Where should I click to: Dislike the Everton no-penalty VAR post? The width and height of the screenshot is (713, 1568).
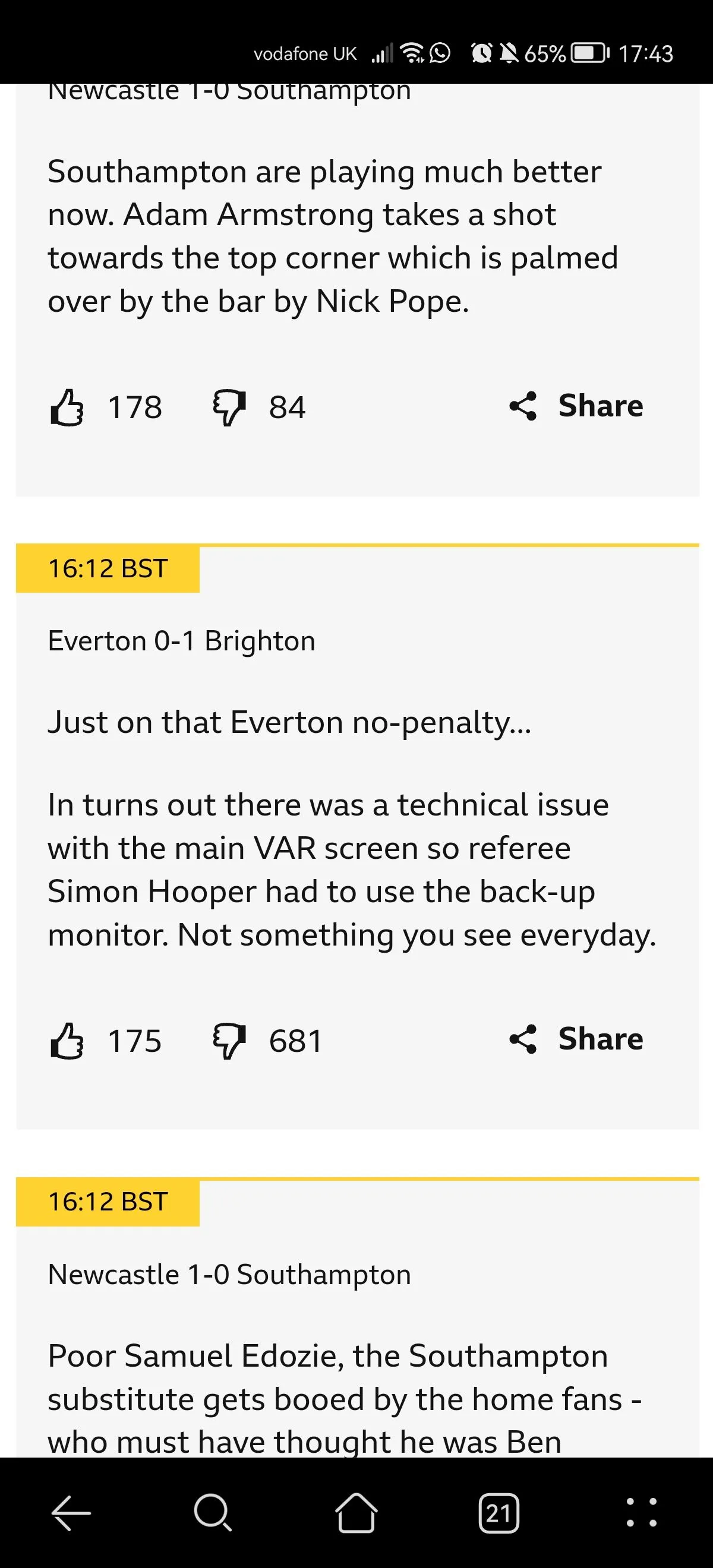click(229, 1040)
